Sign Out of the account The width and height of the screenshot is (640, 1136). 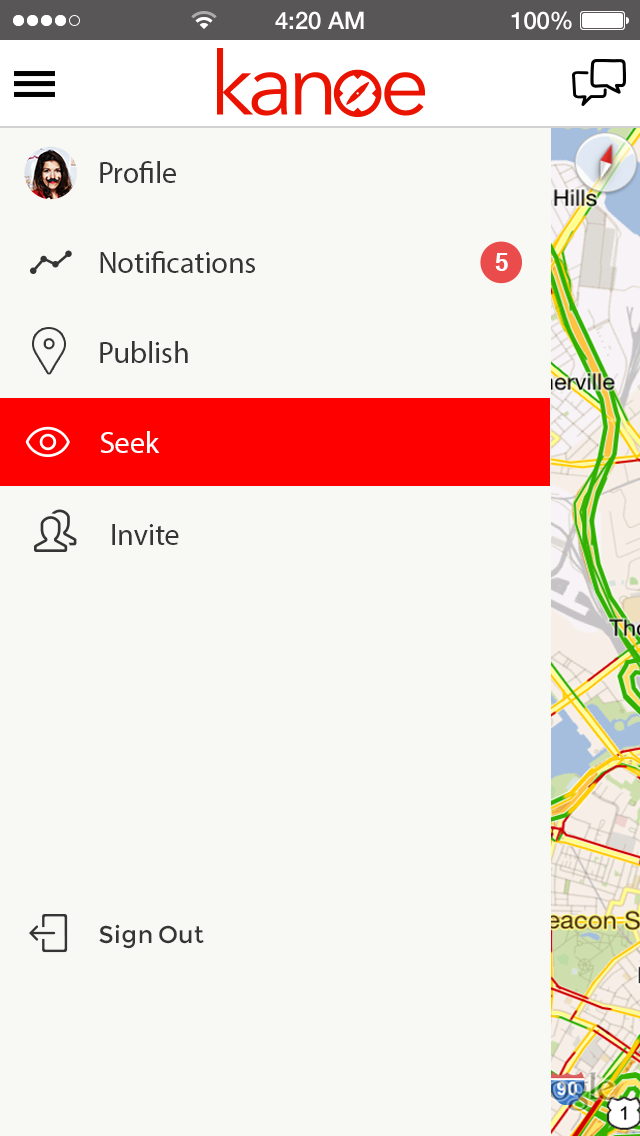[x=150, y=935]
